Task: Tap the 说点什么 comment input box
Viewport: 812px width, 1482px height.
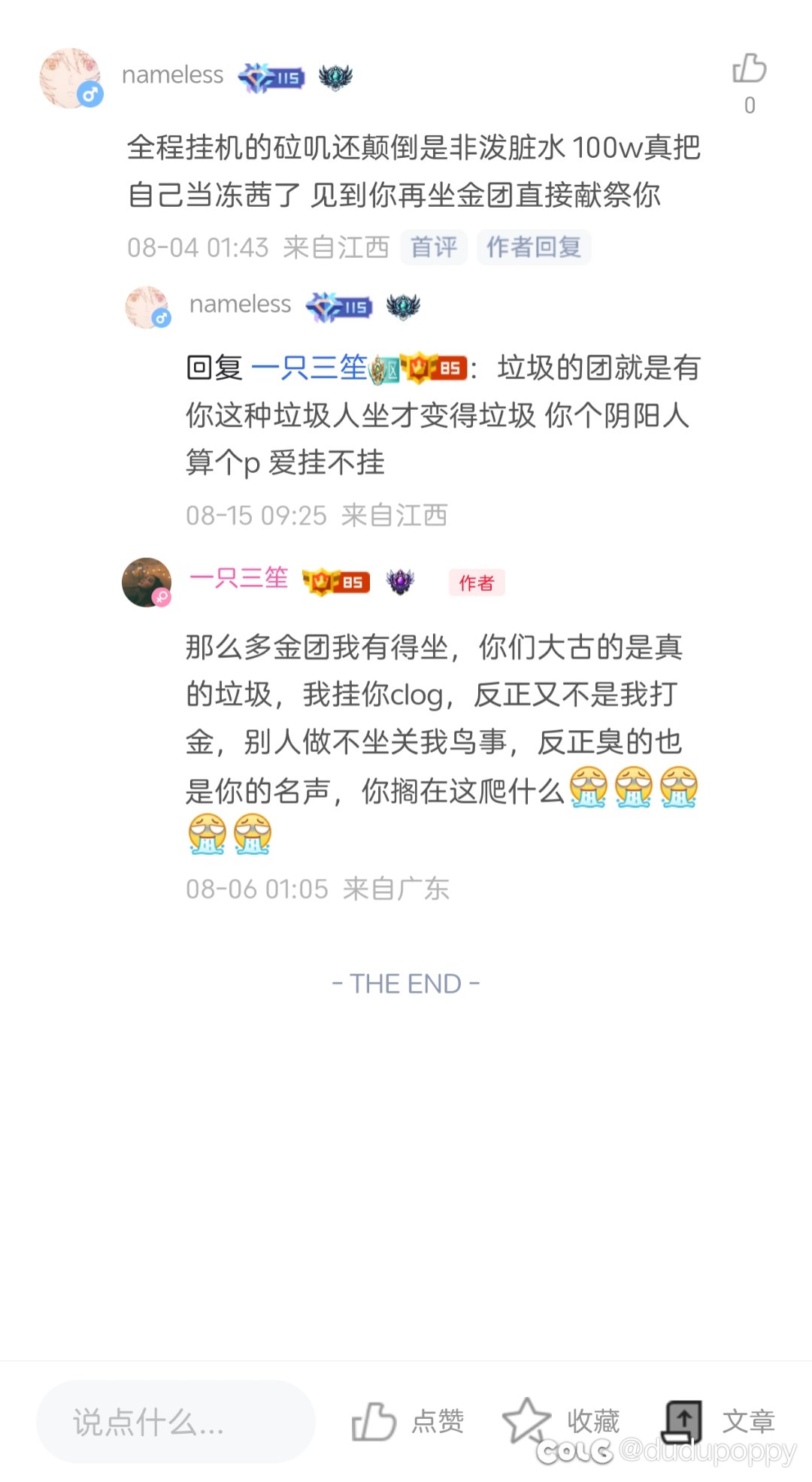Action: click(x=176, y=1421)
